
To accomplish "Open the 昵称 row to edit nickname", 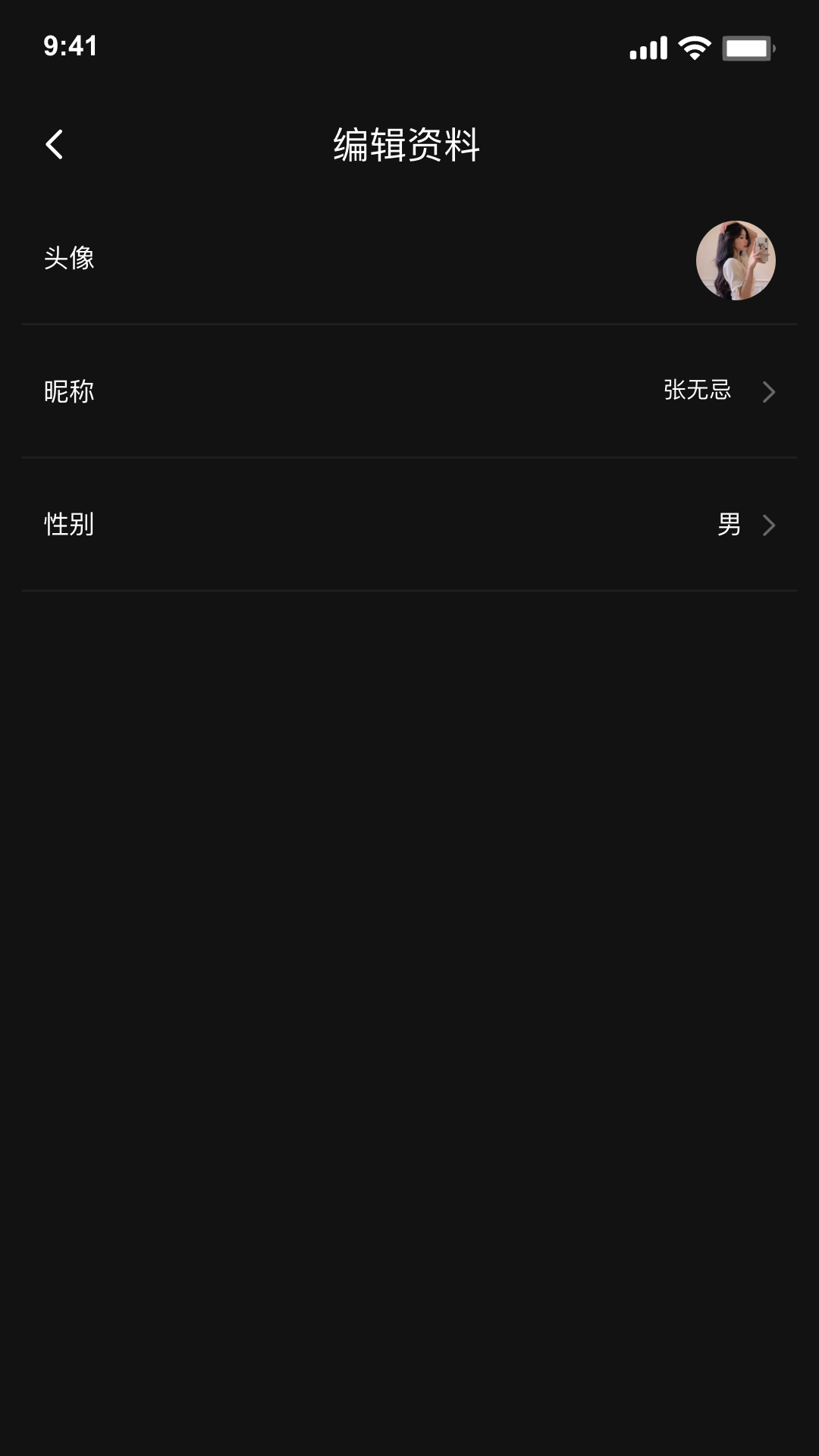I will [409, 391].
